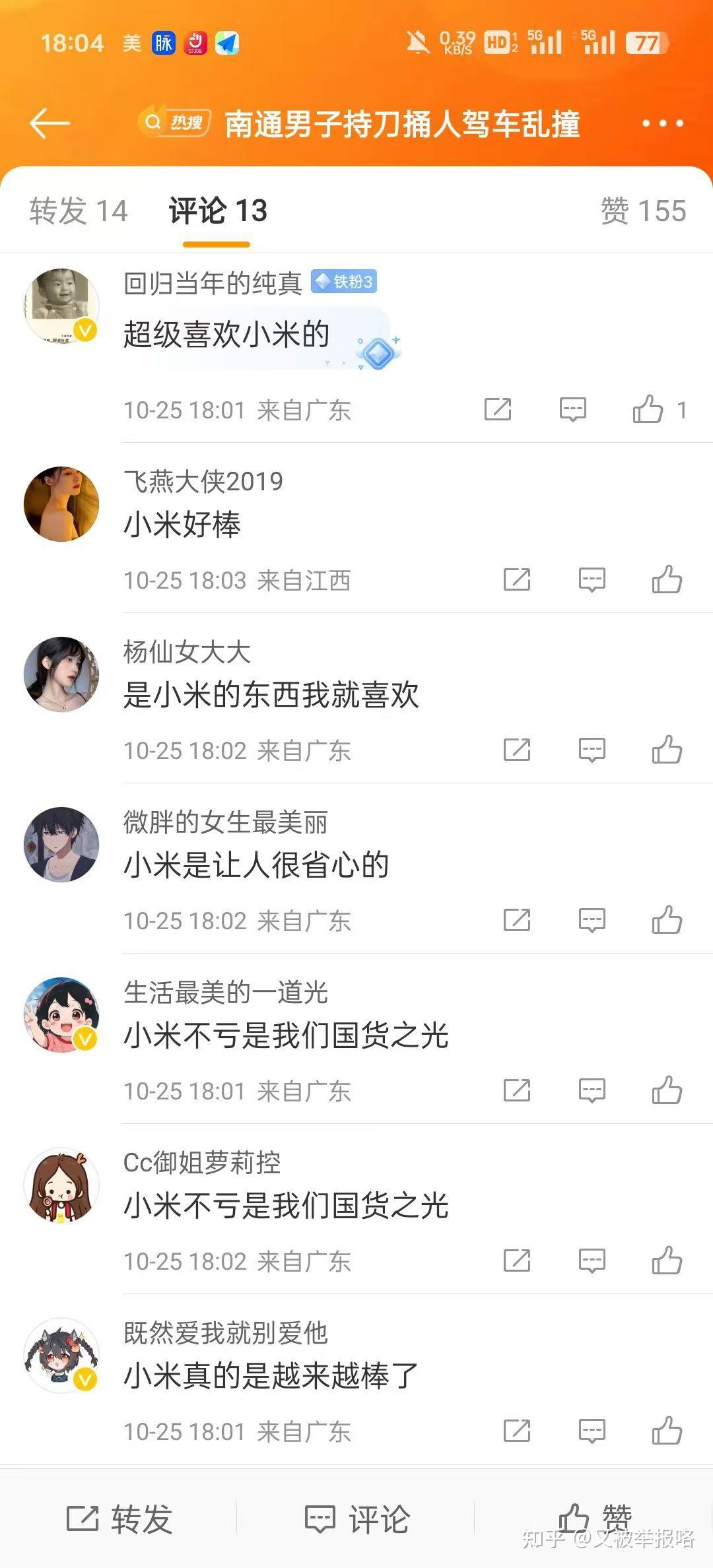
Task: Reply to 生活最美的一道光's comment
Action: [592, 1091]
